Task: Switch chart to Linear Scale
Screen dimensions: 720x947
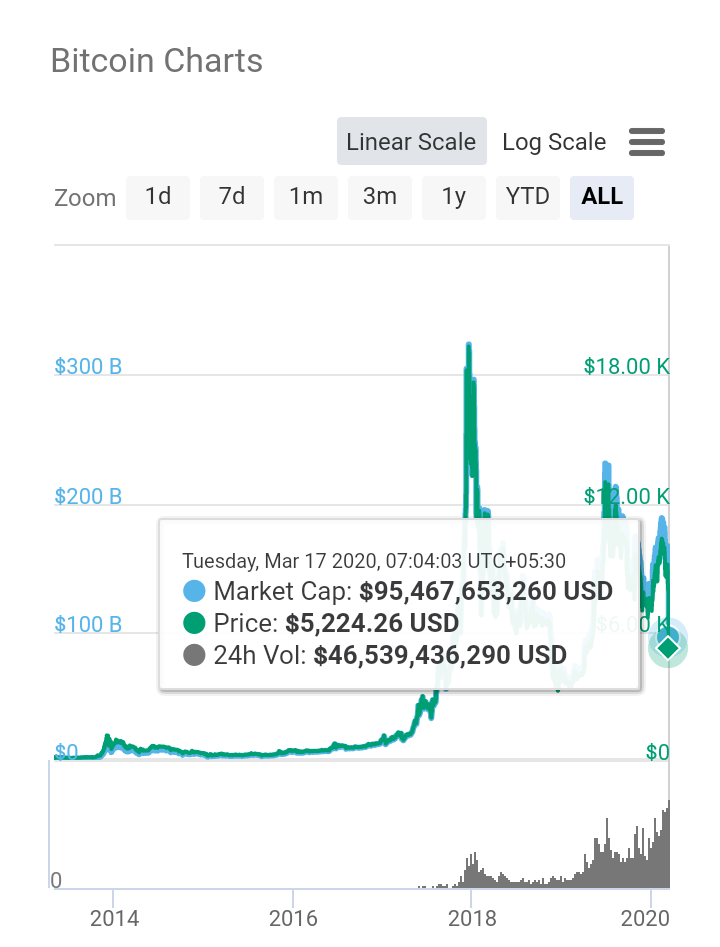Action: tap(411, 142)
